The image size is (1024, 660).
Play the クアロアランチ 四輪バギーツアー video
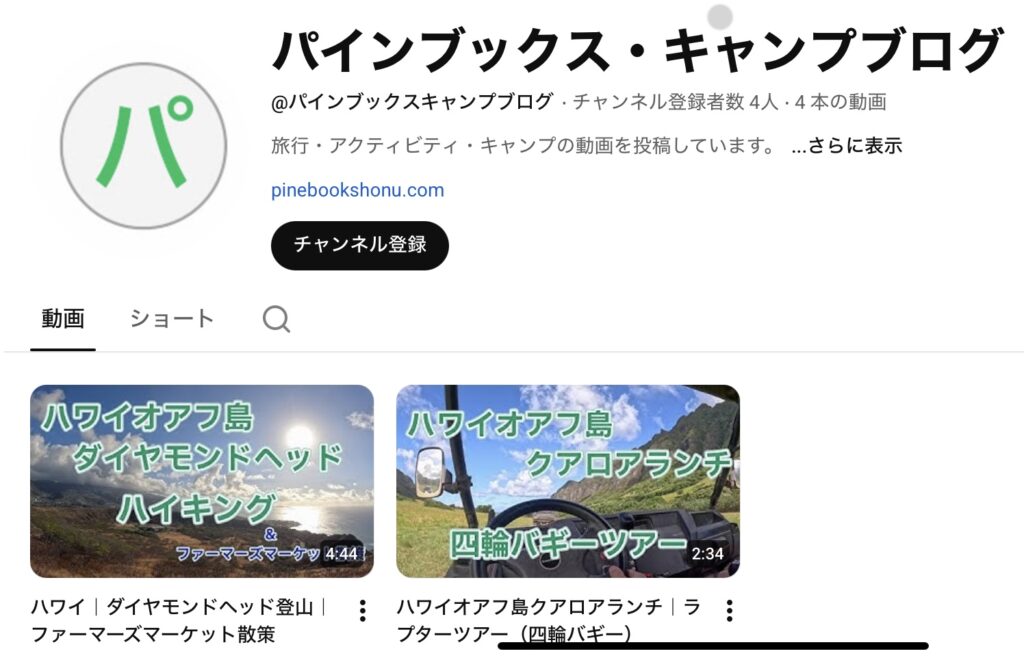click(x=567, y=481)
